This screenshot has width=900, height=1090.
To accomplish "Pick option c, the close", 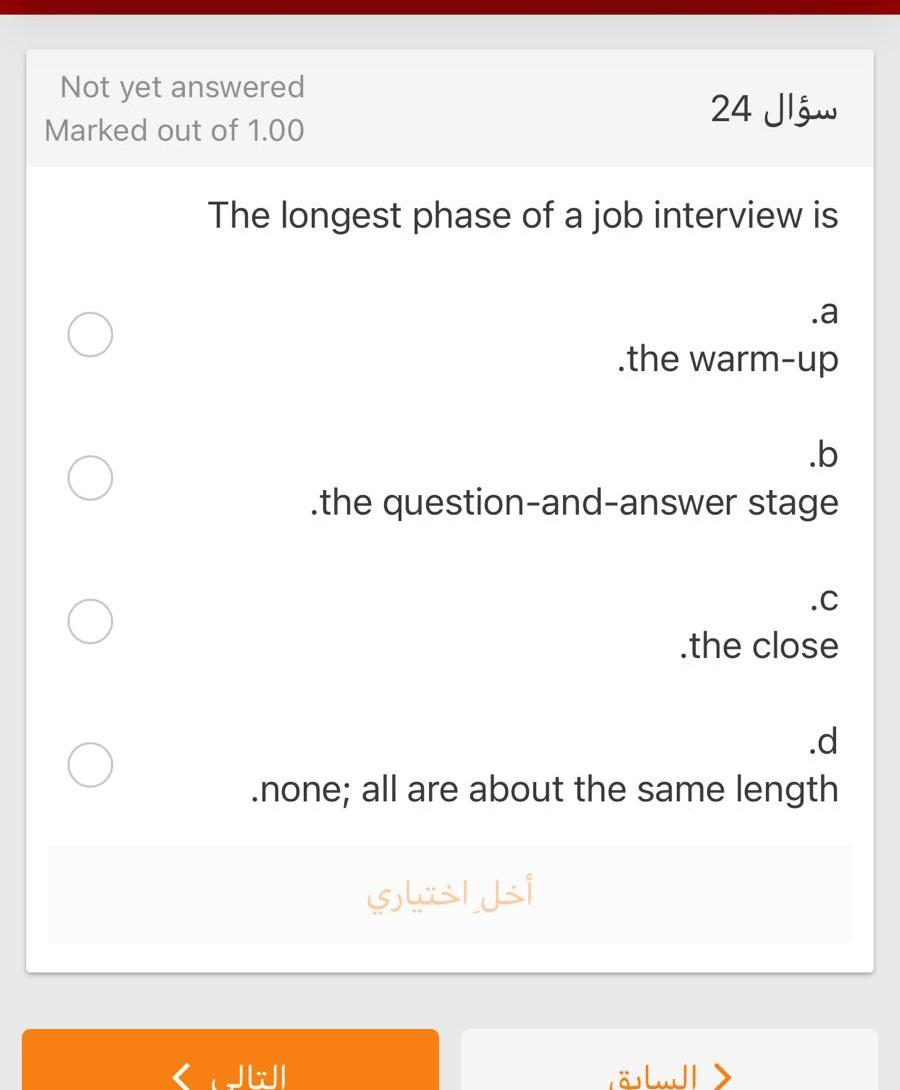I will coord(90,621).
